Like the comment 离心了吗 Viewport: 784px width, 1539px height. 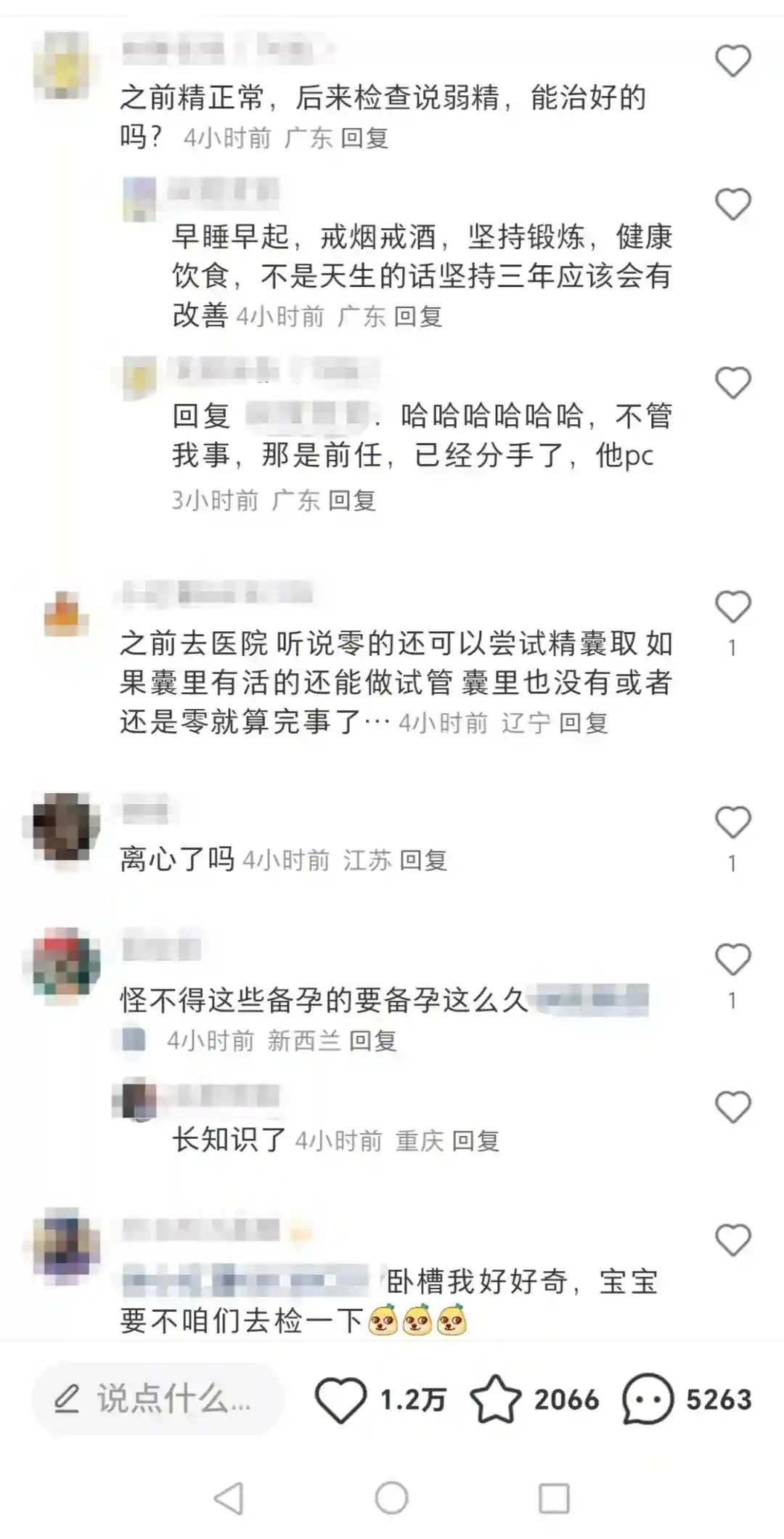click(732, 822)
